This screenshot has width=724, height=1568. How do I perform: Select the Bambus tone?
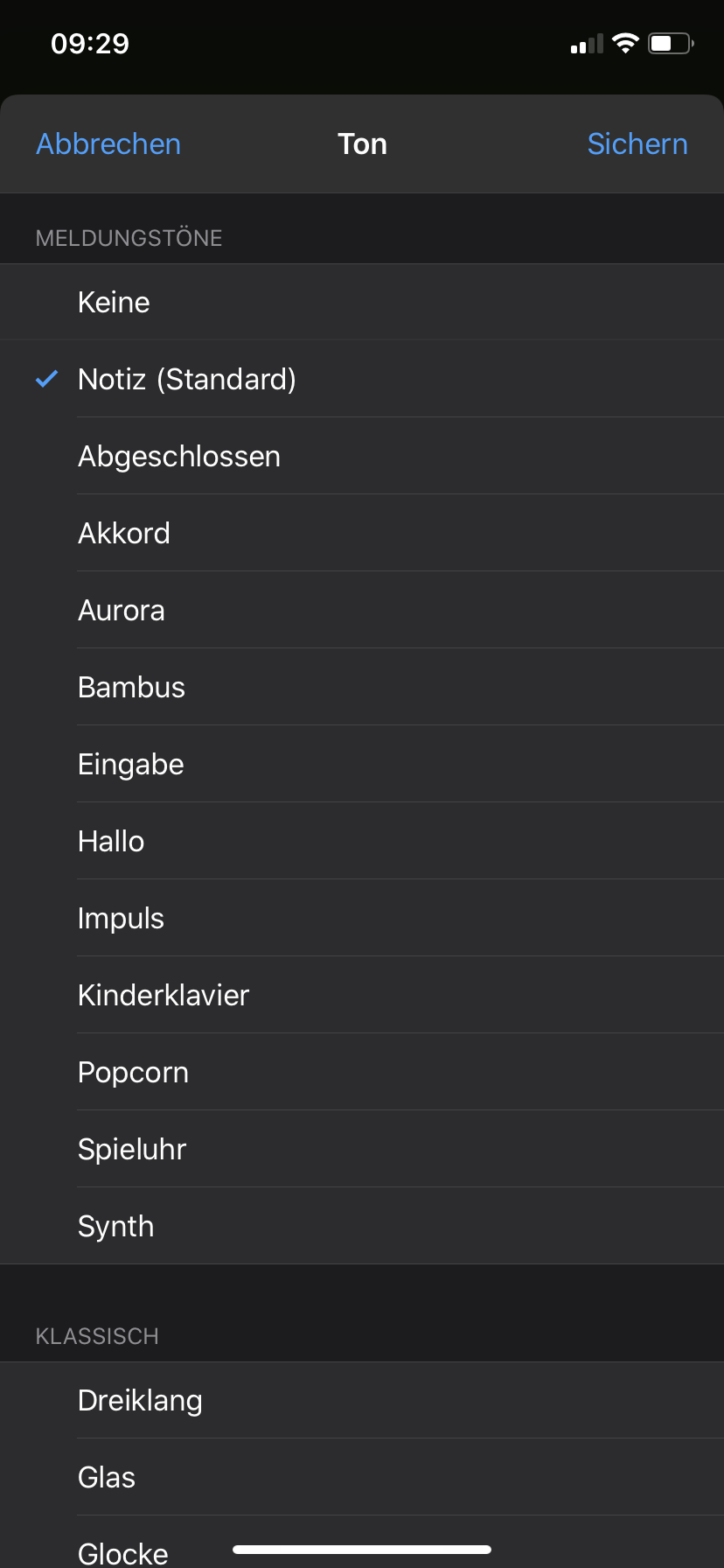point(131,688)
